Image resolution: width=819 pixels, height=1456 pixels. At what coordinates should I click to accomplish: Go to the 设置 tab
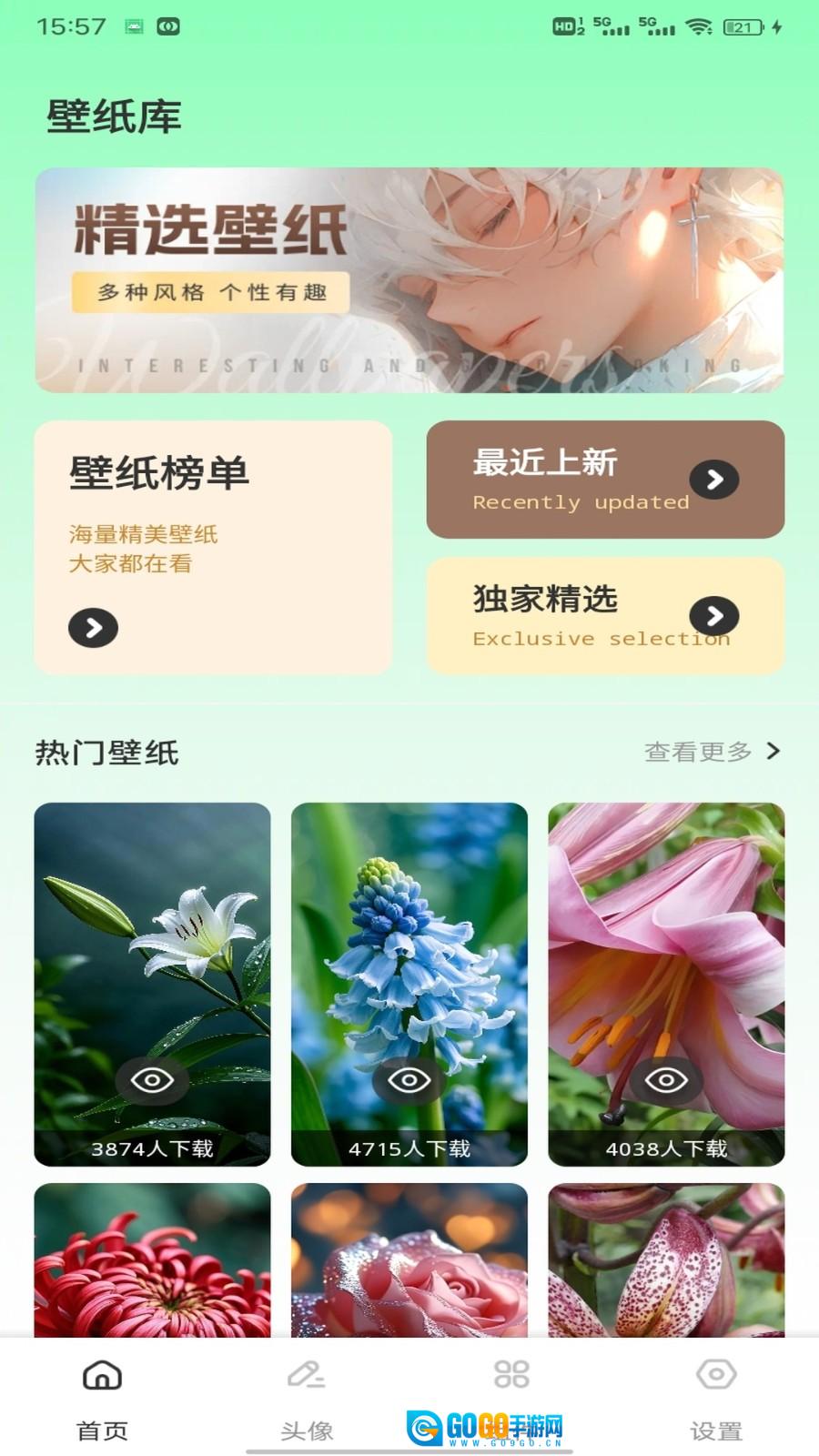coord(716,1397)
